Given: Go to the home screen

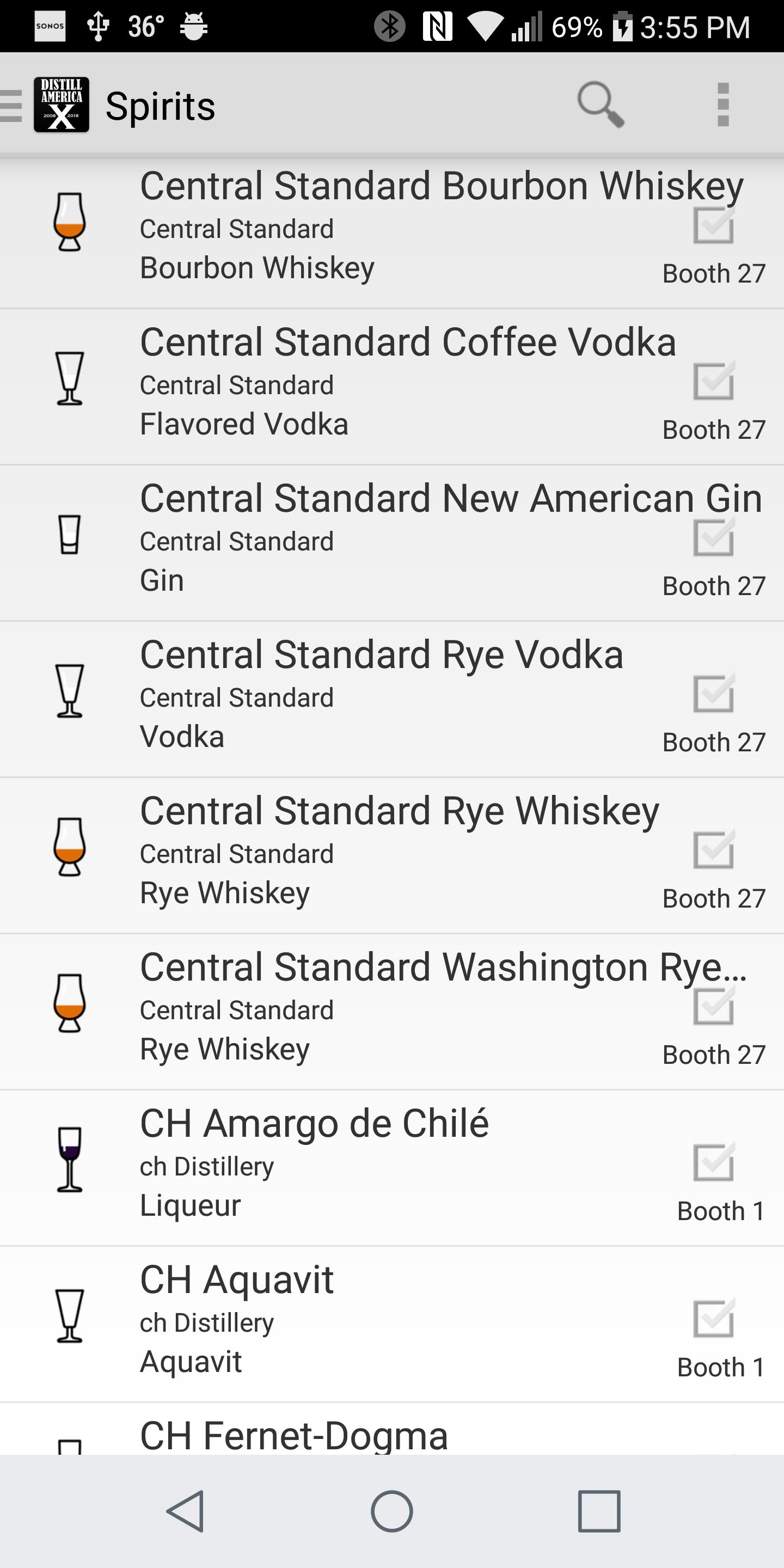Looking at the screenshot, I should [392, 1511].
